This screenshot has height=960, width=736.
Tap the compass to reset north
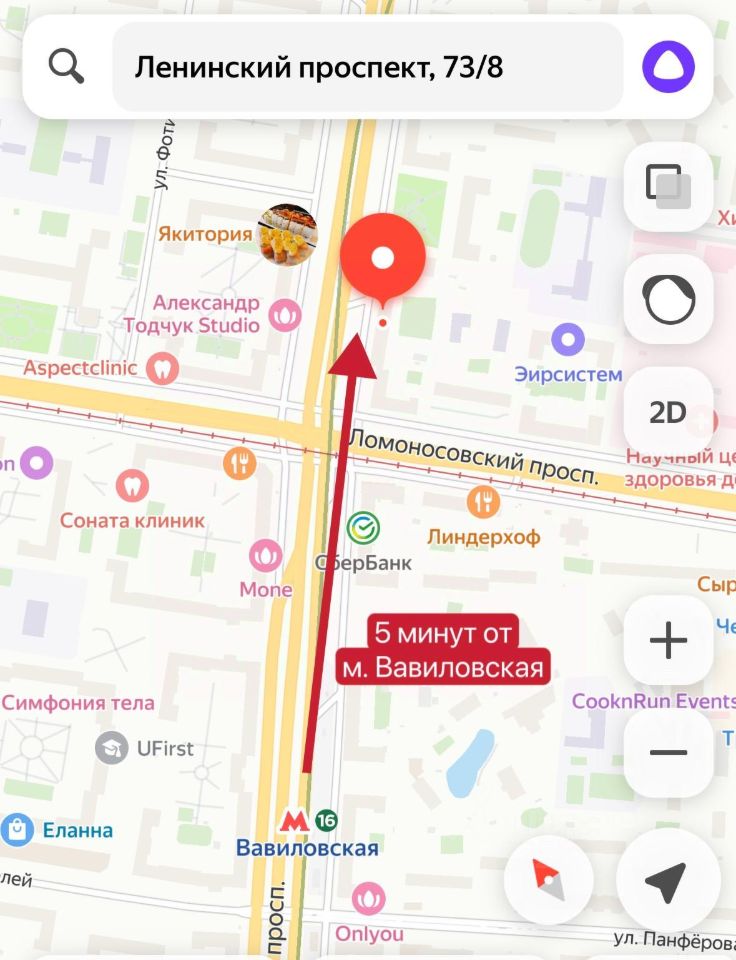548,879
